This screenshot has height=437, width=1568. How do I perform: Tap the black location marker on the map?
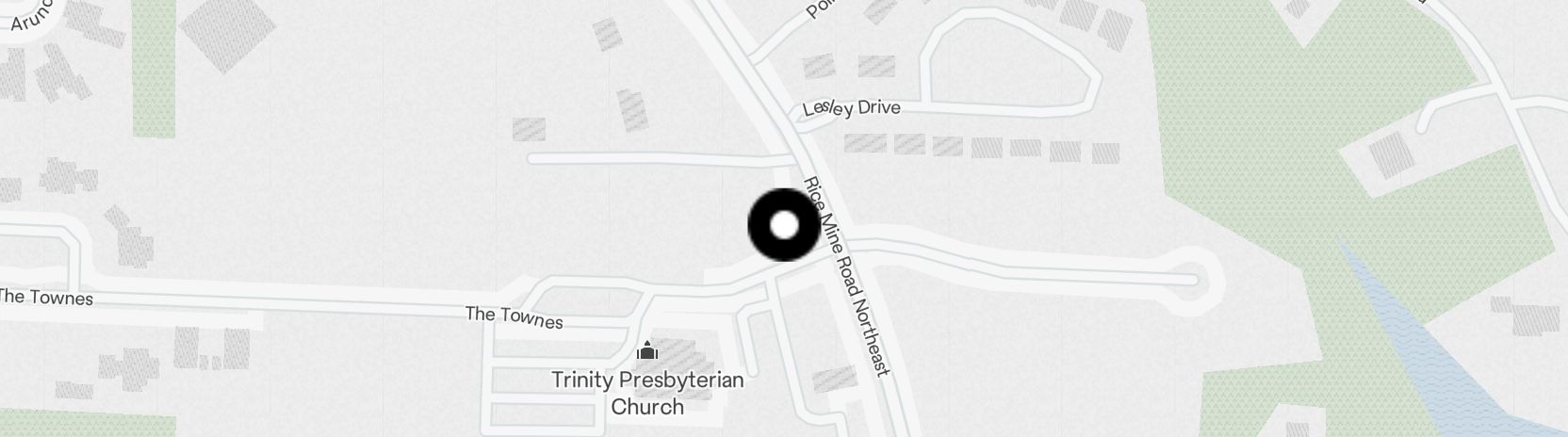(x=784, y=226)
